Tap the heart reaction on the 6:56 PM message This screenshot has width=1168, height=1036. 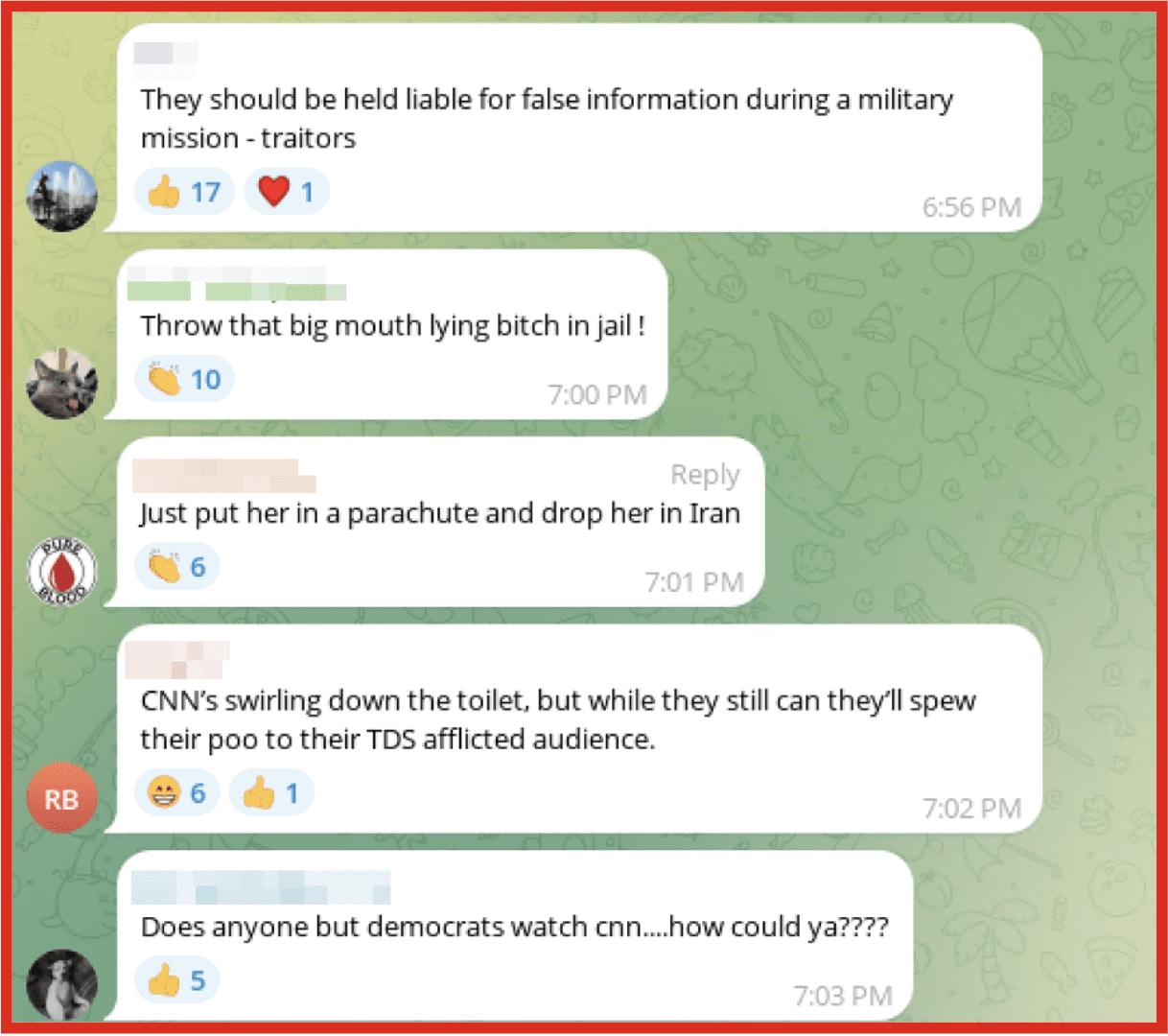[x=286, y=192]
